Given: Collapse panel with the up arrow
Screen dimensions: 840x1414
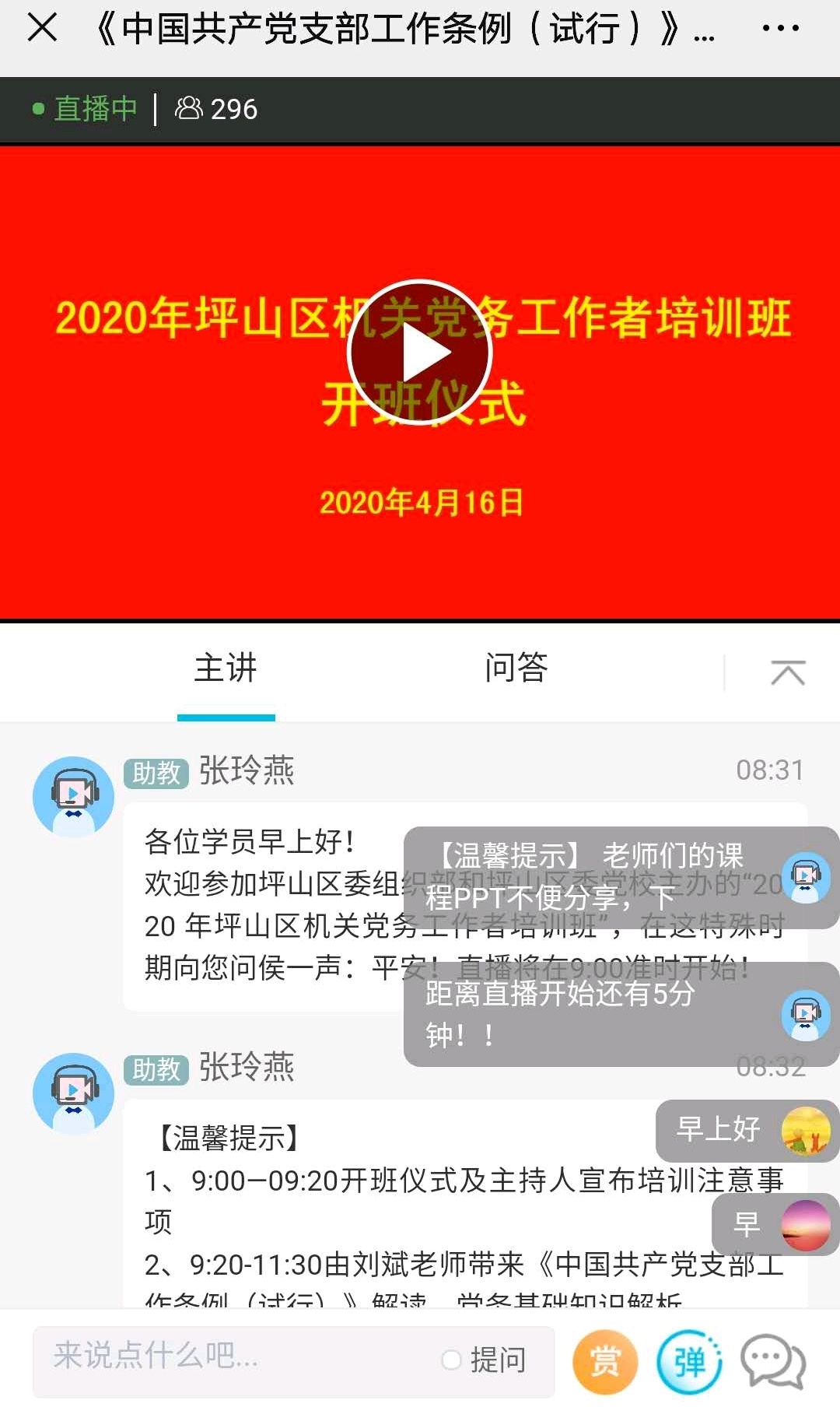Looking at the screenshot, I should (x=787, y=672).
